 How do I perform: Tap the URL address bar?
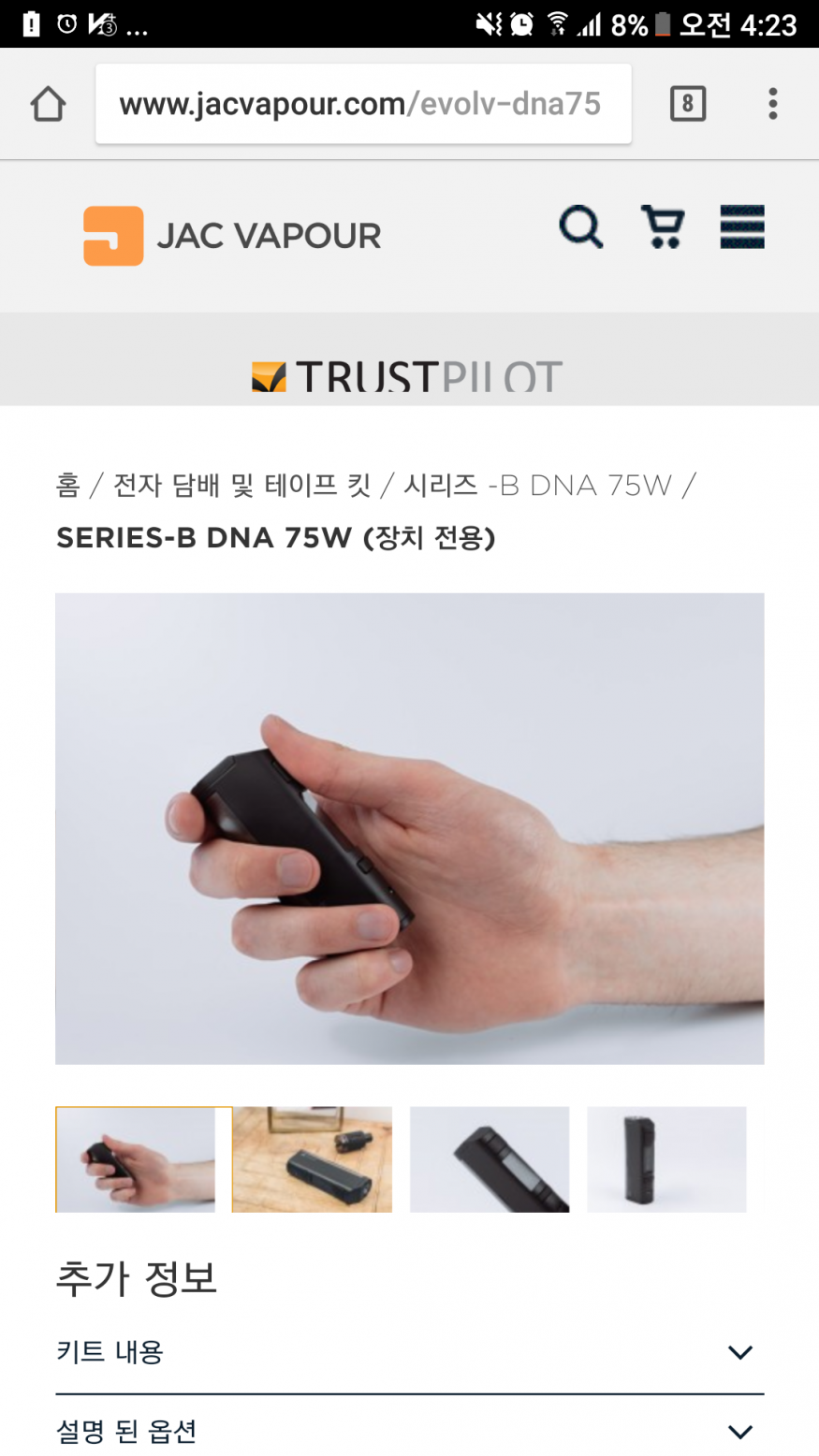click(x=363, y=104)
